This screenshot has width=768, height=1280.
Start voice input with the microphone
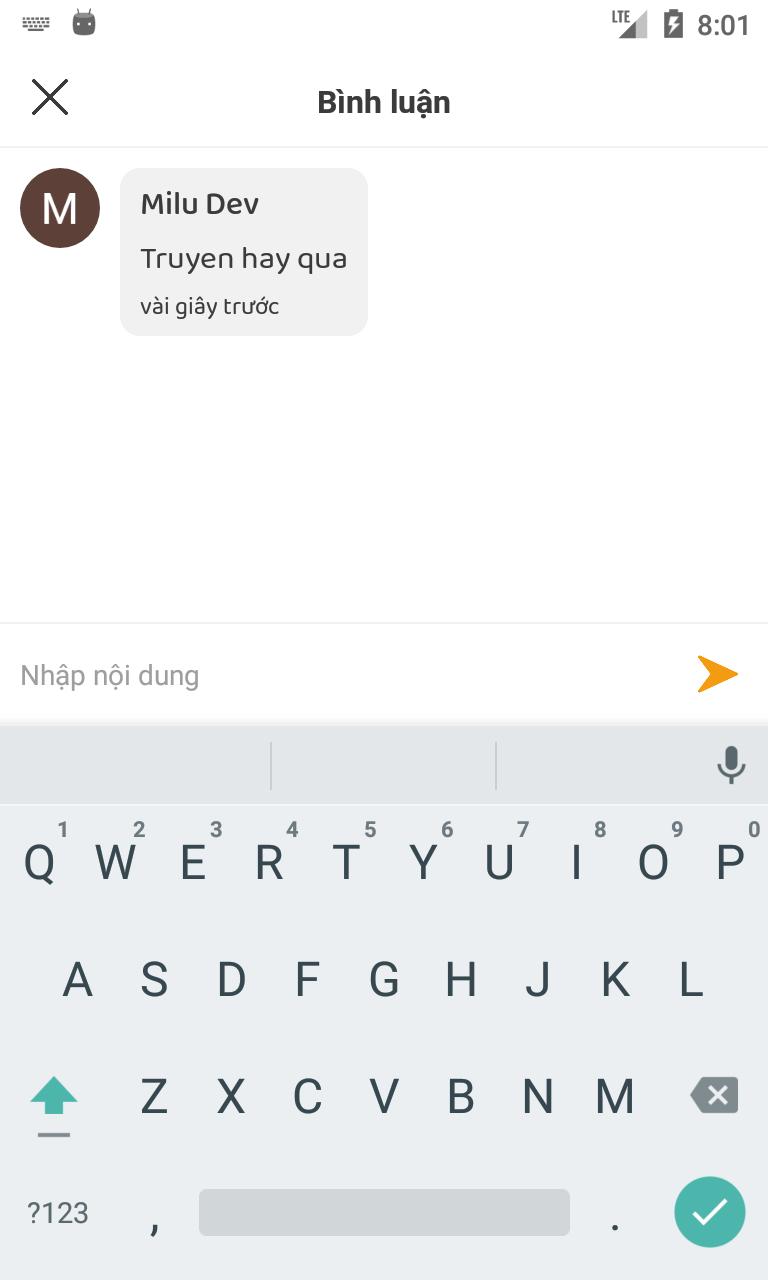[x=731, y=765]
